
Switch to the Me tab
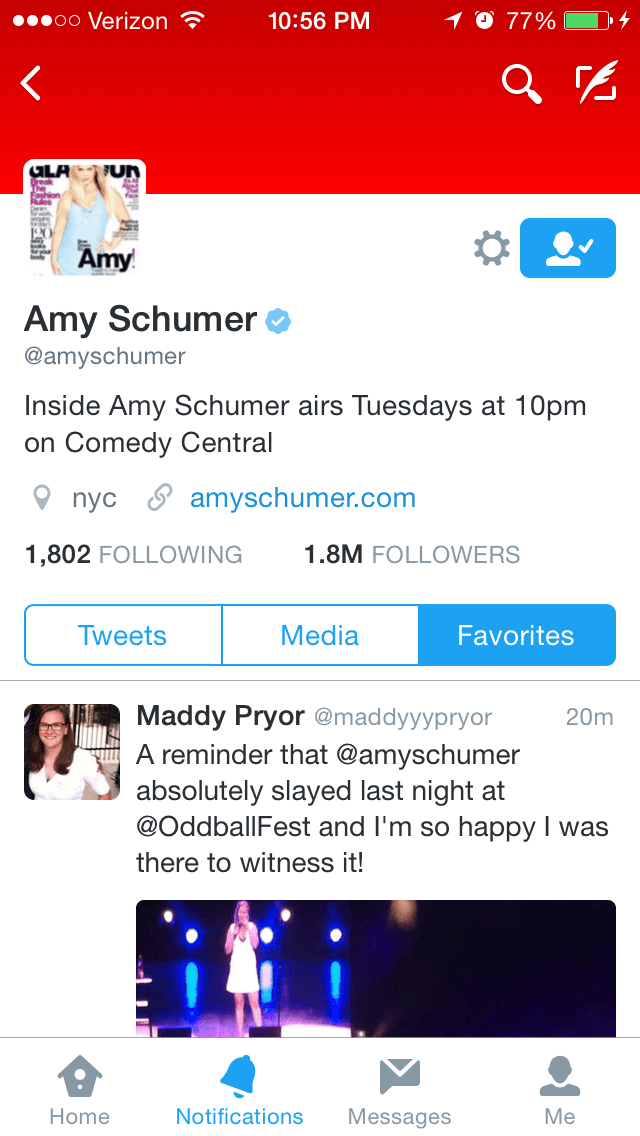(559, 1090)
